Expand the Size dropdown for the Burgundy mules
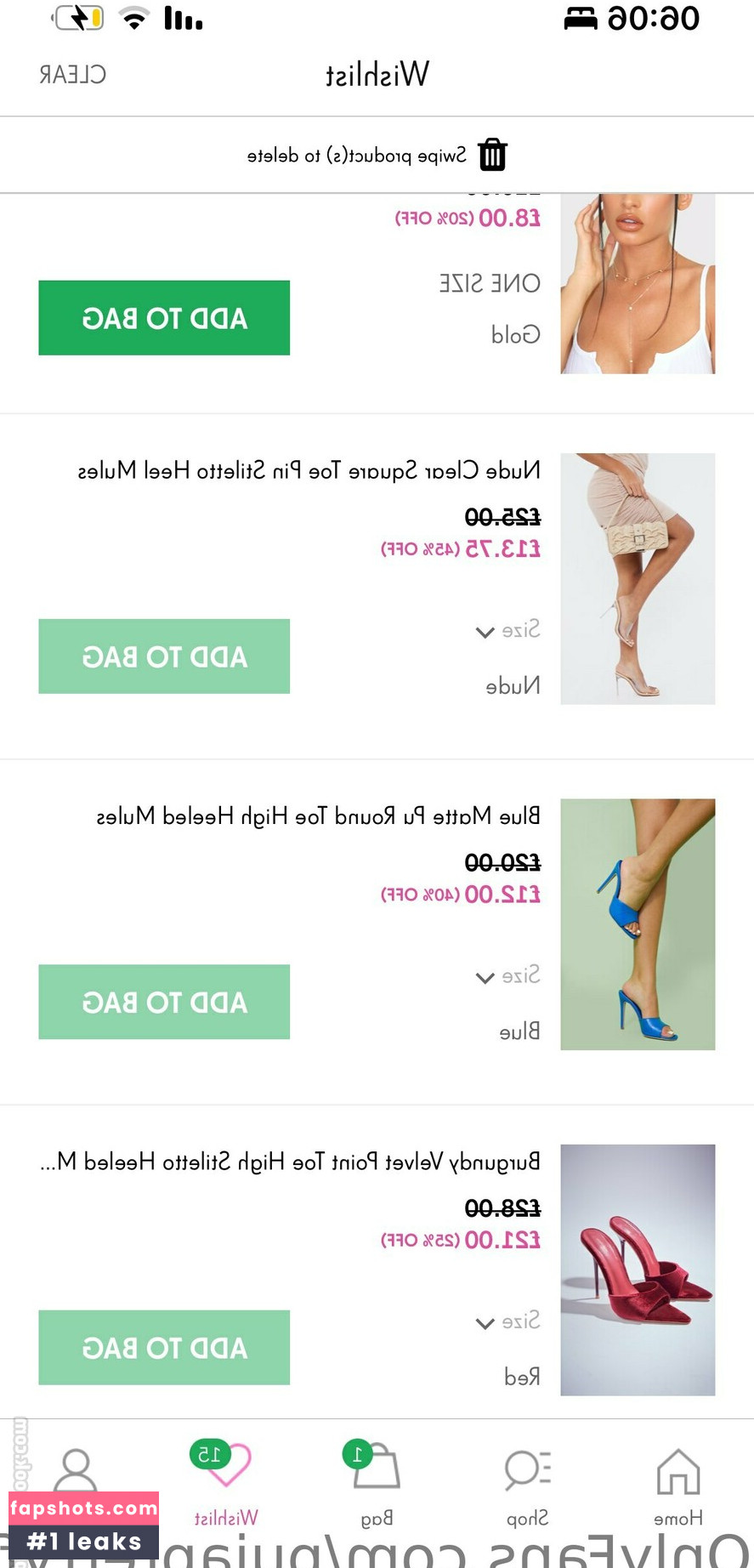The height and width of the screenshot is (1568, 754). (507, 1321)
